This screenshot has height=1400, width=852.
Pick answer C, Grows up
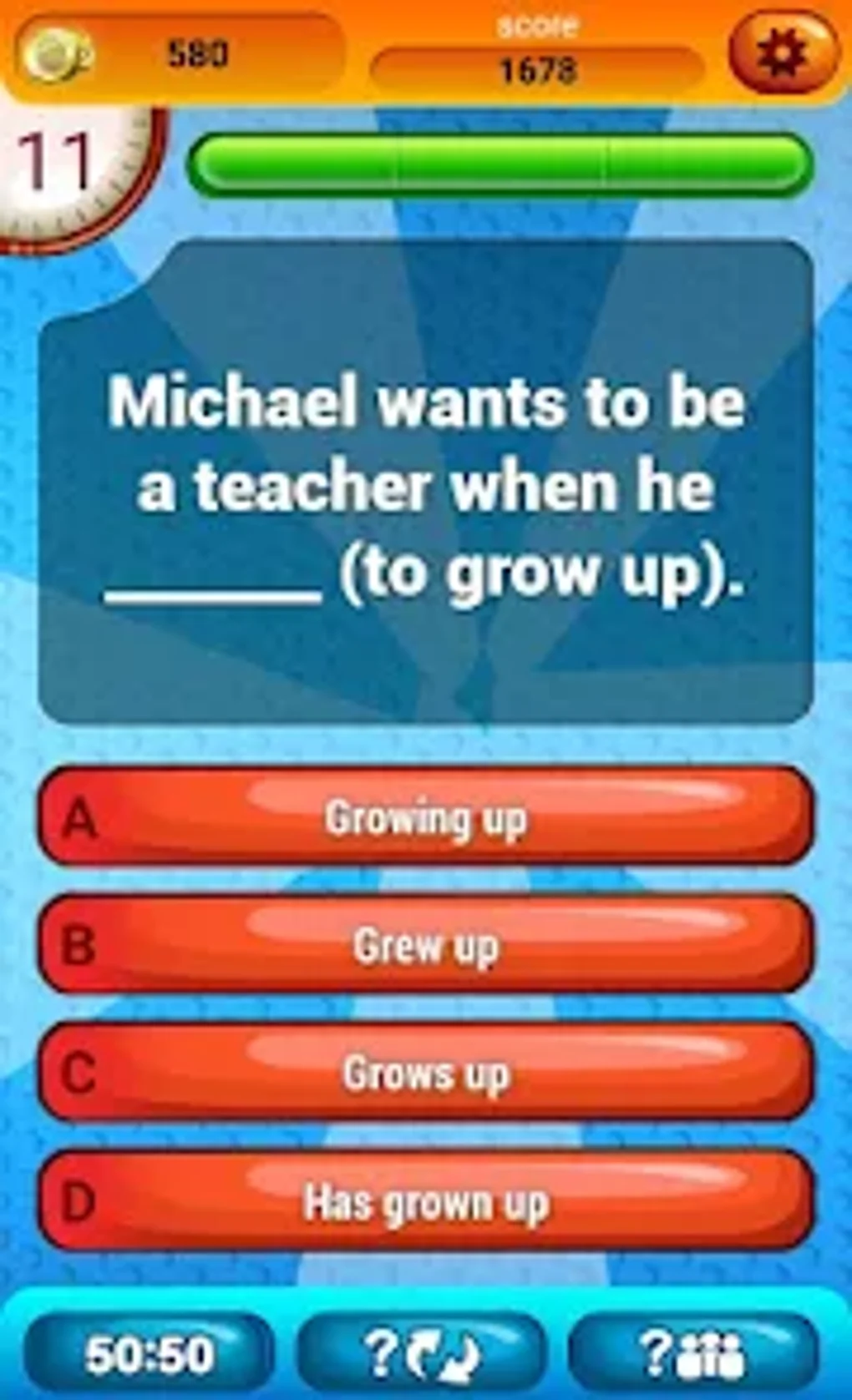[426, 1073]
